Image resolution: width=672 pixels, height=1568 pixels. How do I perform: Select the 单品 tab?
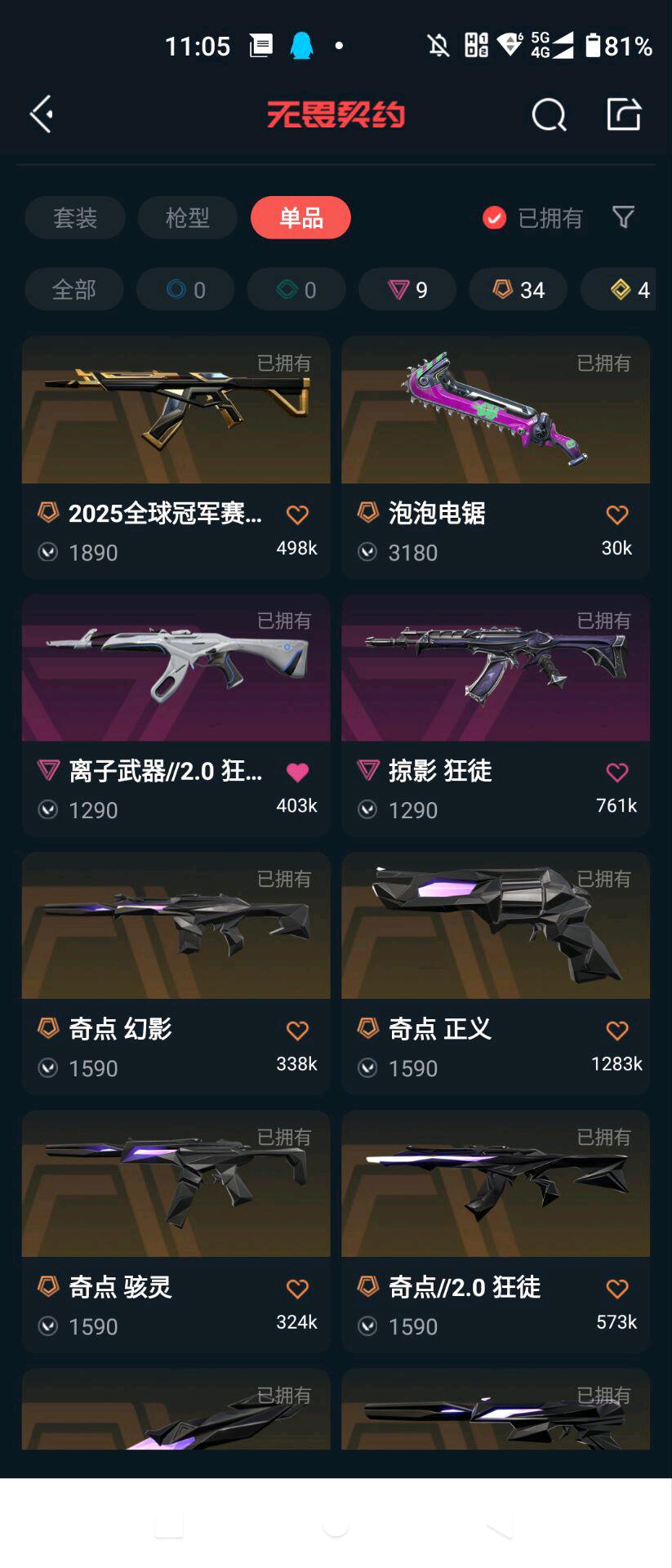300,218
